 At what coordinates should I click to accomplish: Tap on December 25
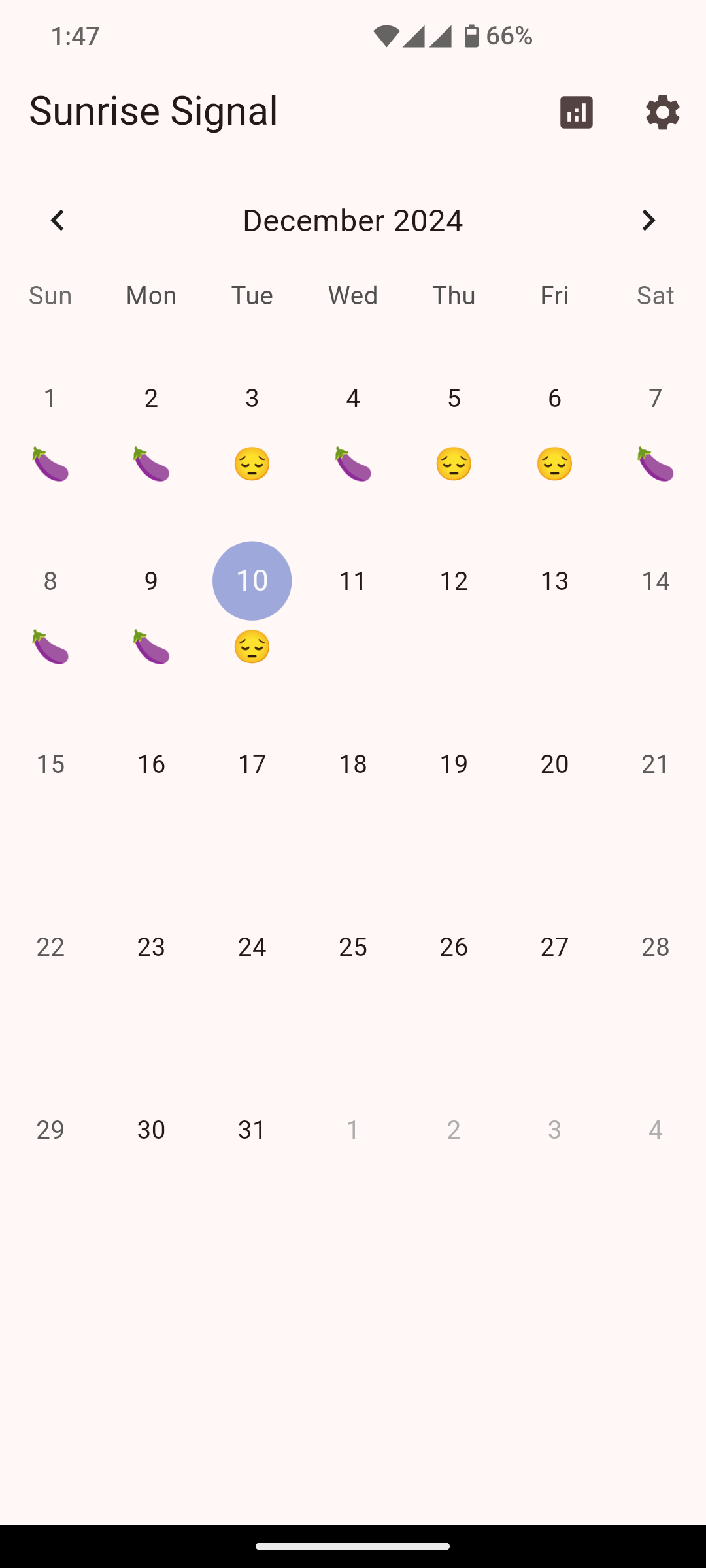click(353, 947)
